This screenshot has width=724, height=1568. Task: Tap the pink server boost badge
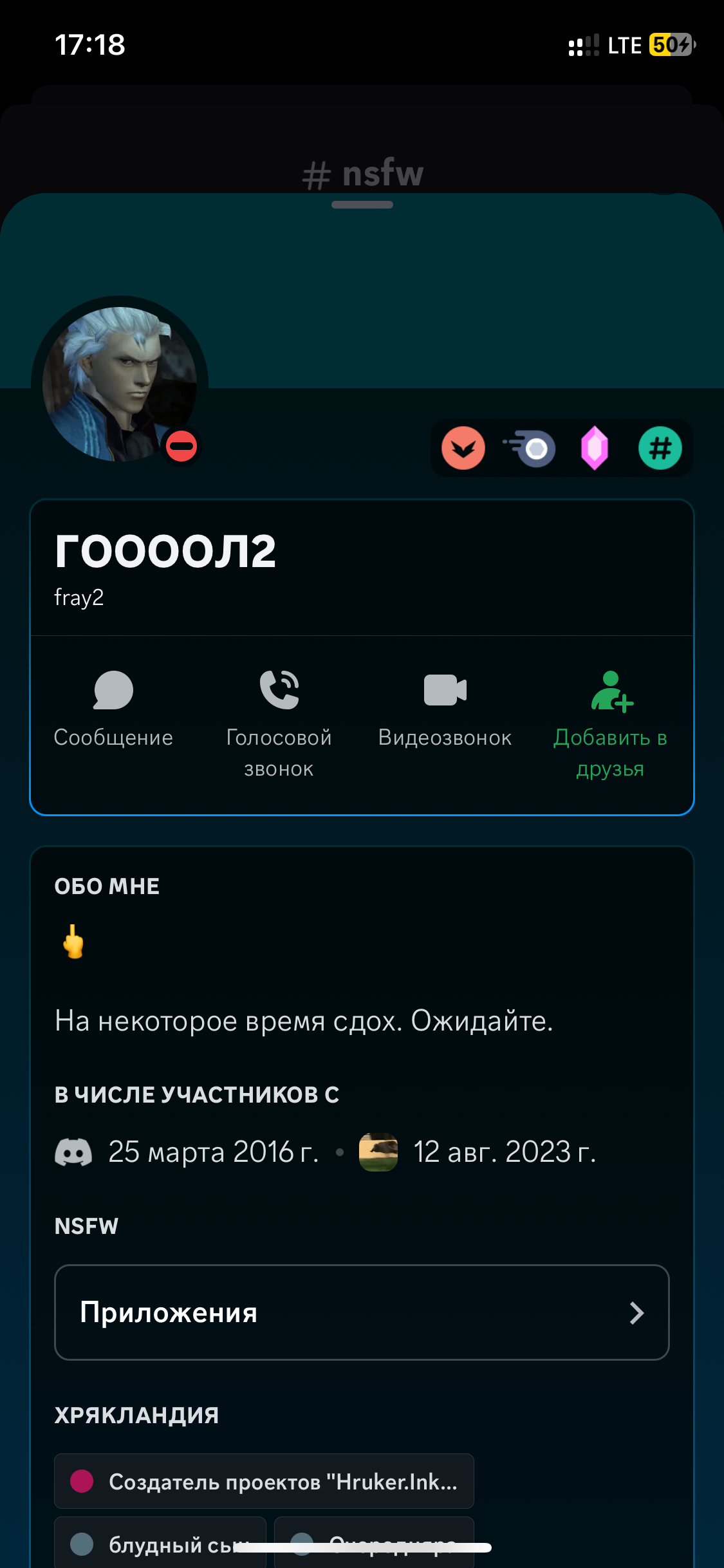595,448
